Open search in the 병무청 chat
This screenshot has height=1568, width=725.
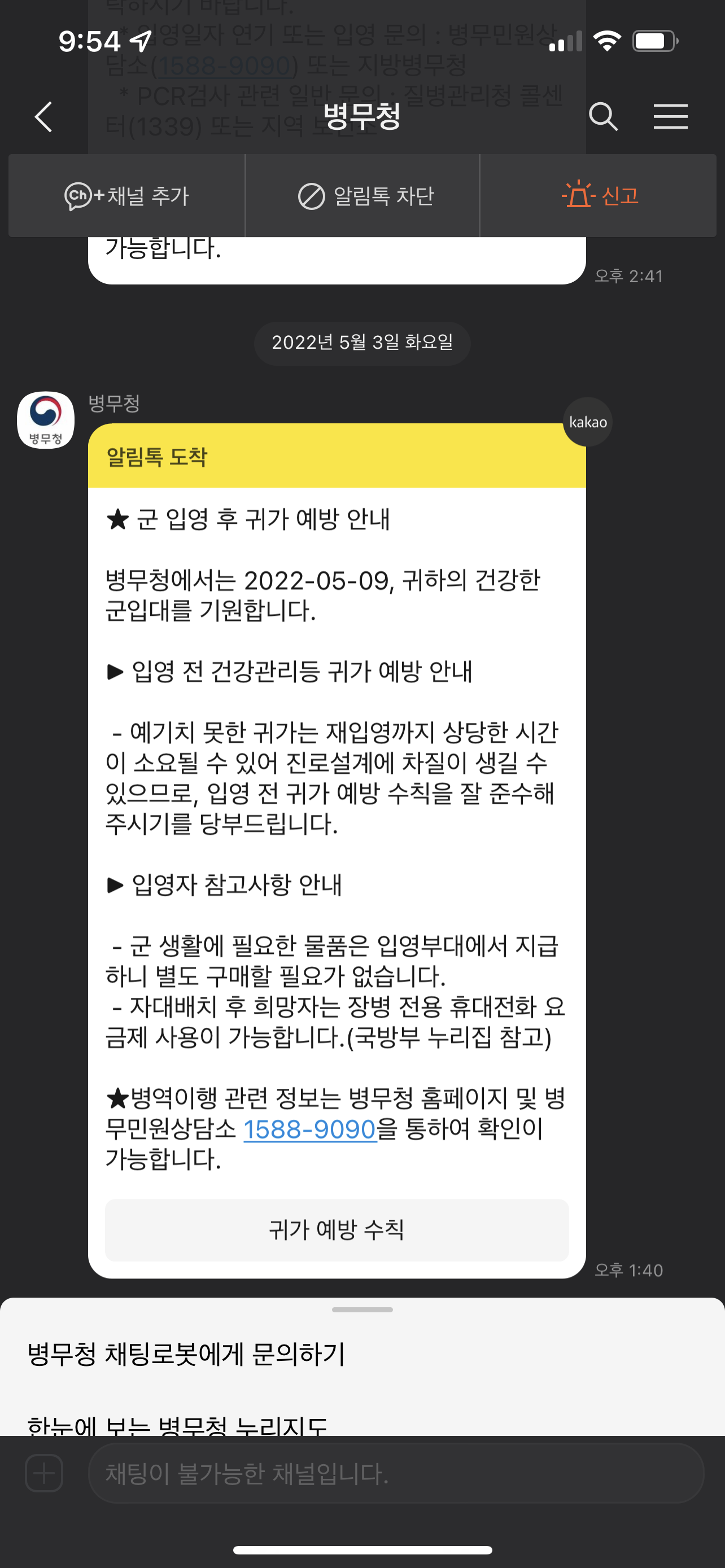(603, 116)
